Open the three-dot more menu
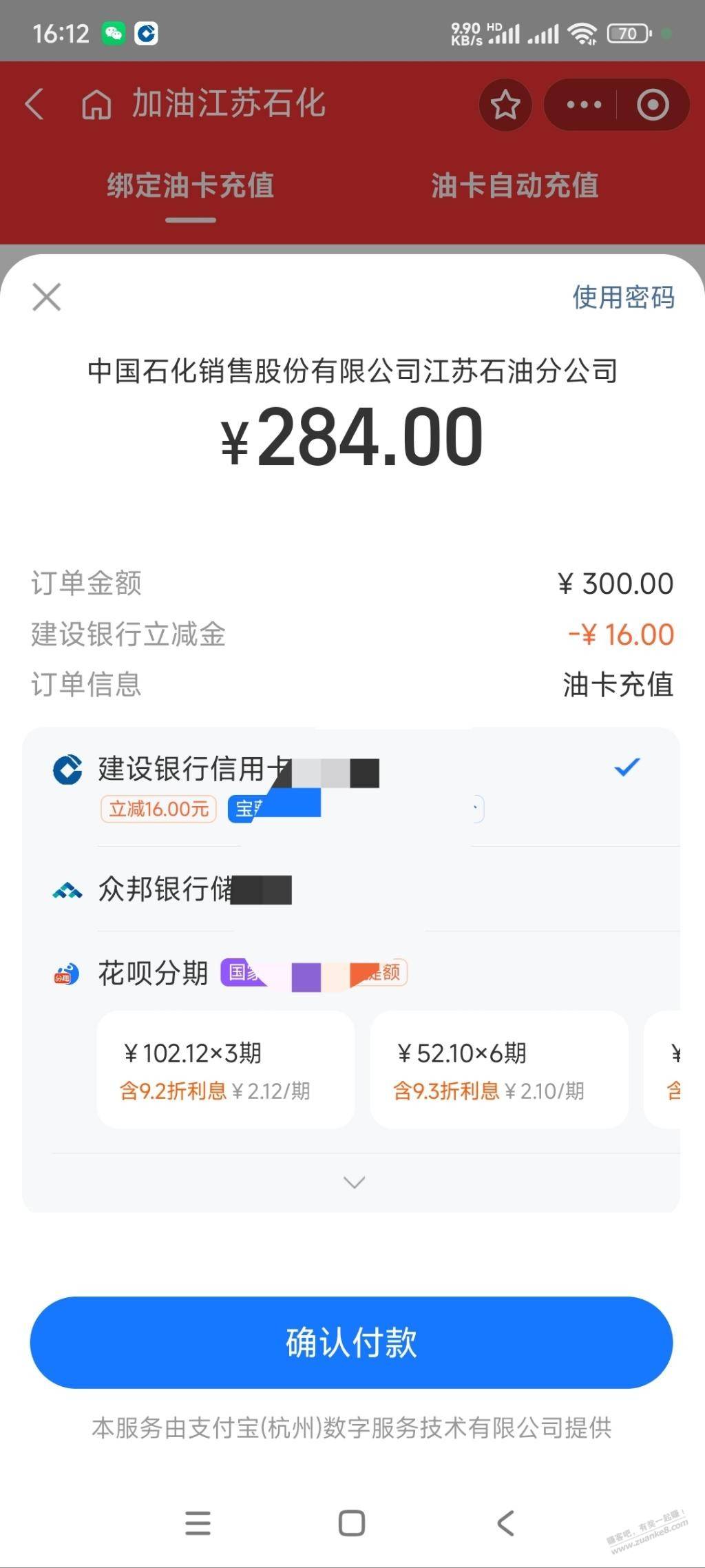The image size is (705, 1568). pos(584,105)
